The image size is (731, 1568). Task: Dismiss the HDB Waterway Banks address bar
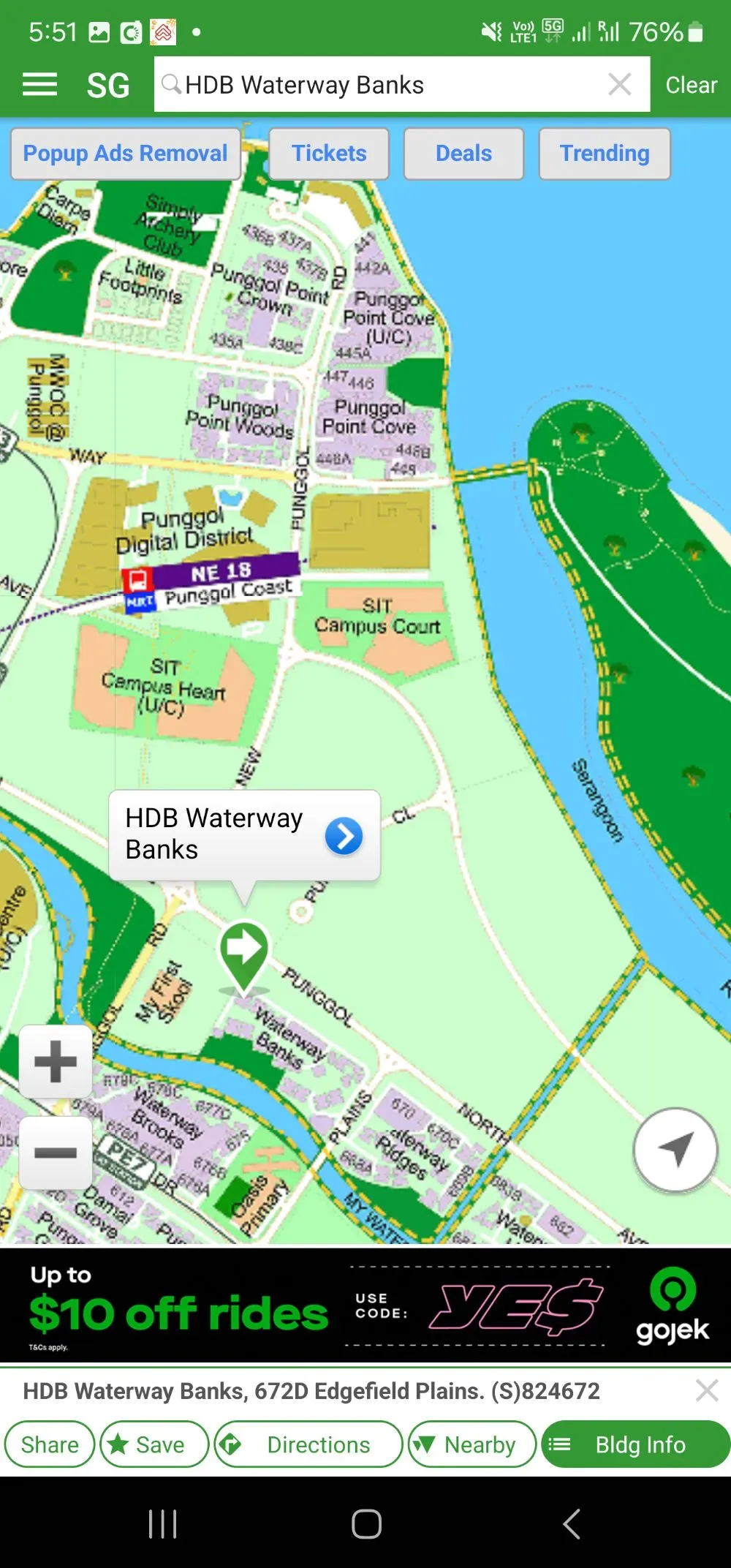[707, 1390]
